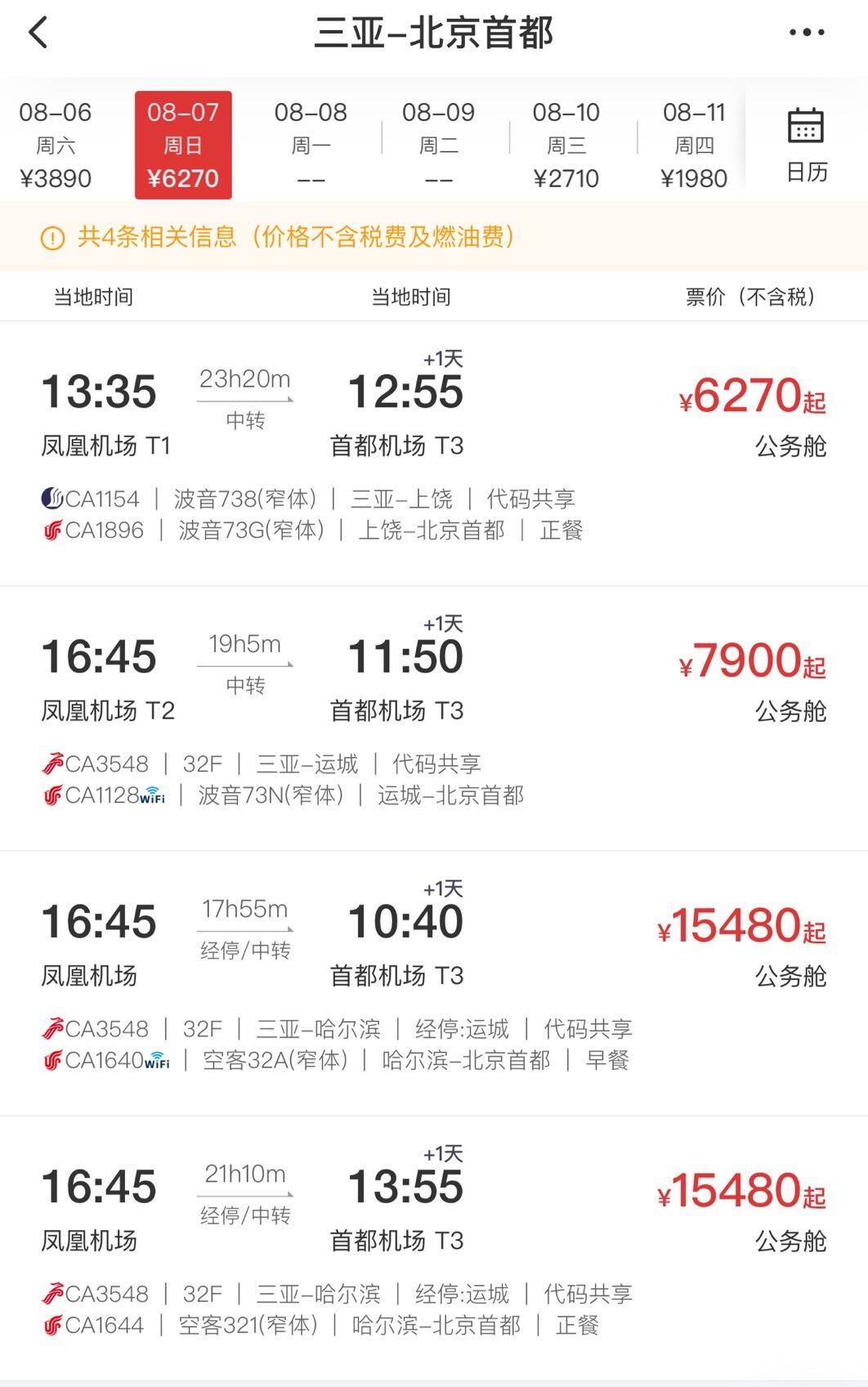Choose the 08-10 date priced ¥2710
The height and width of the screenshot is (1387, 868).
(566, 145)
